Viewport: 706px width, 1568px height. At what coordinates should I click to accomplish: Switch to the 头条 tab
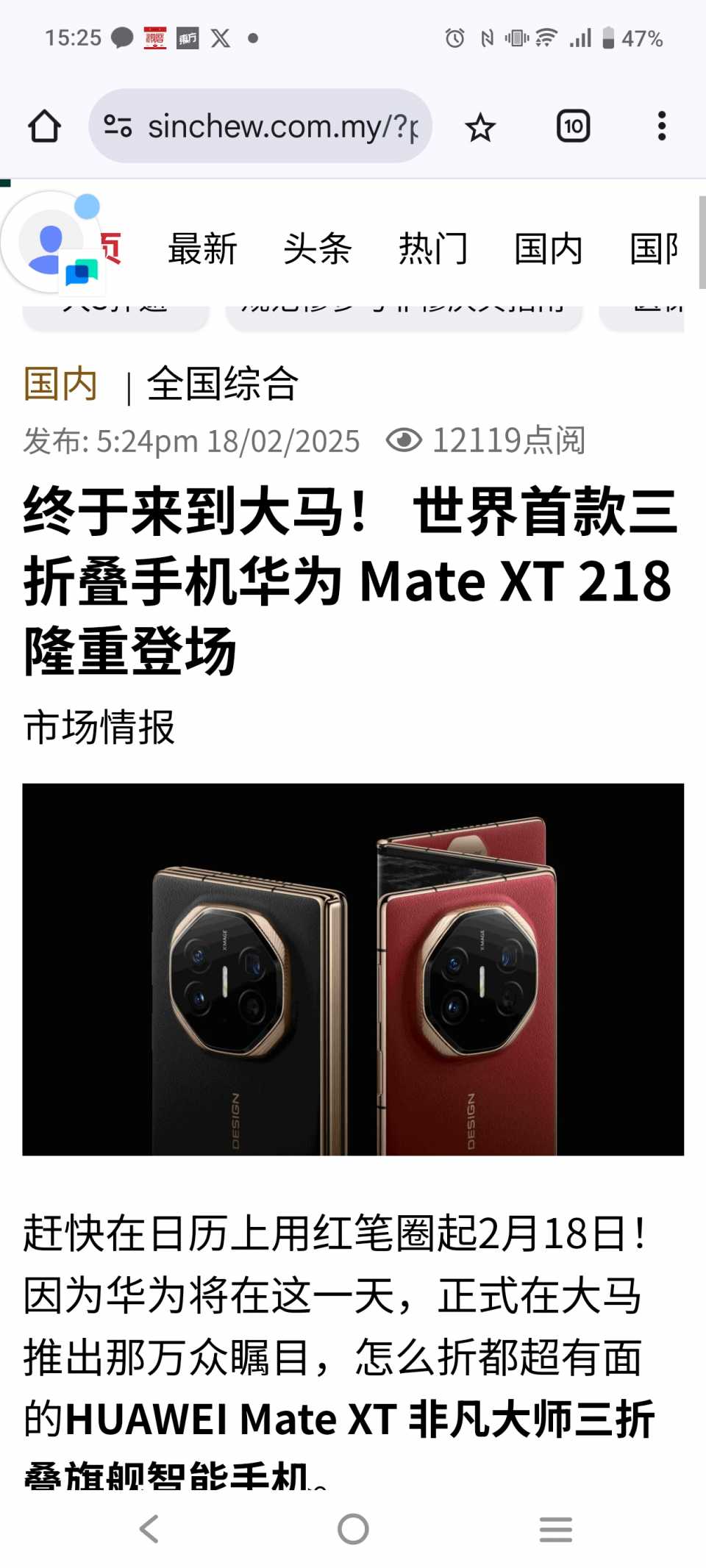(318, 248)
